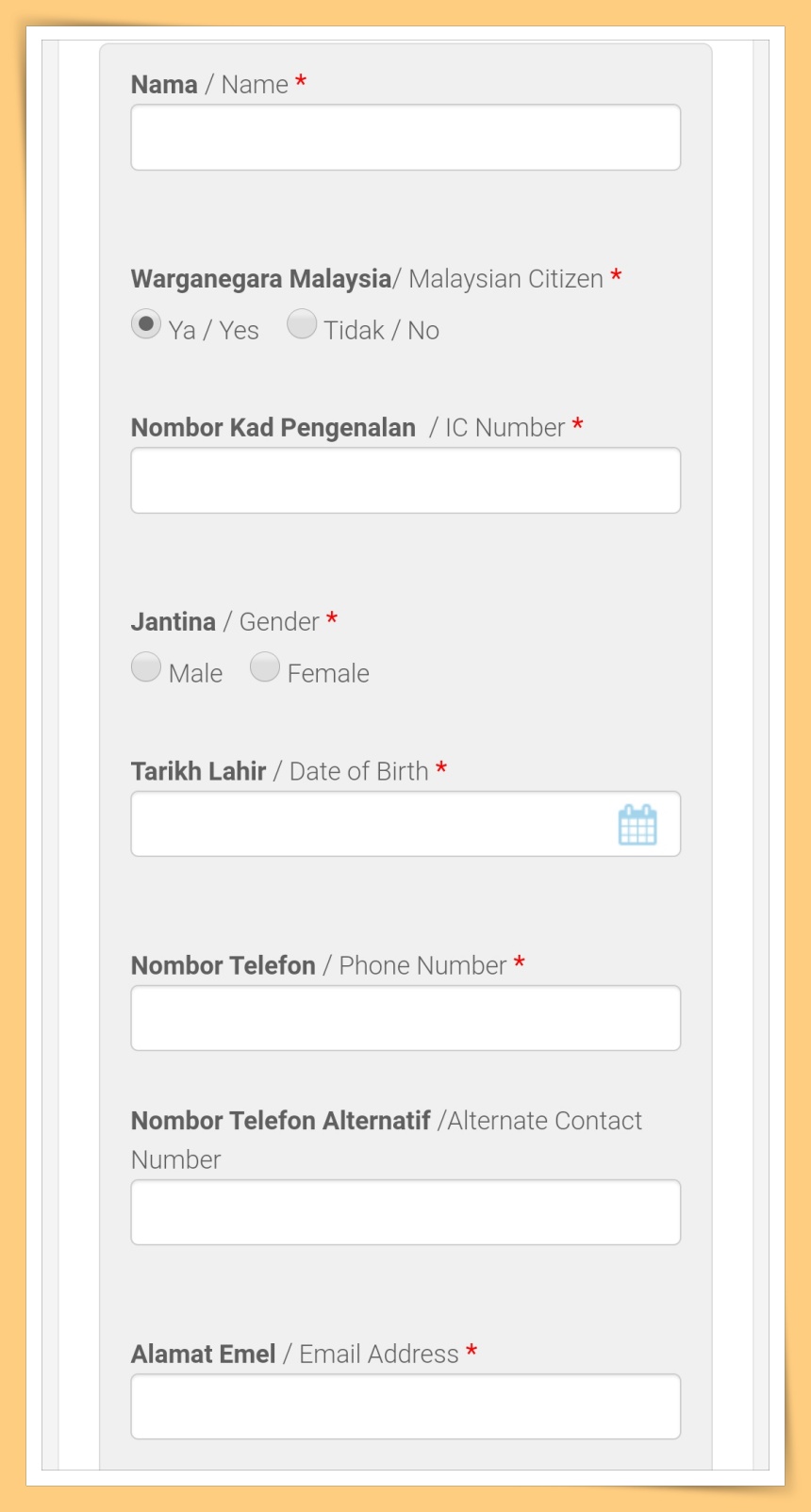Tap the Phone Number input field

pos(405,1018)
